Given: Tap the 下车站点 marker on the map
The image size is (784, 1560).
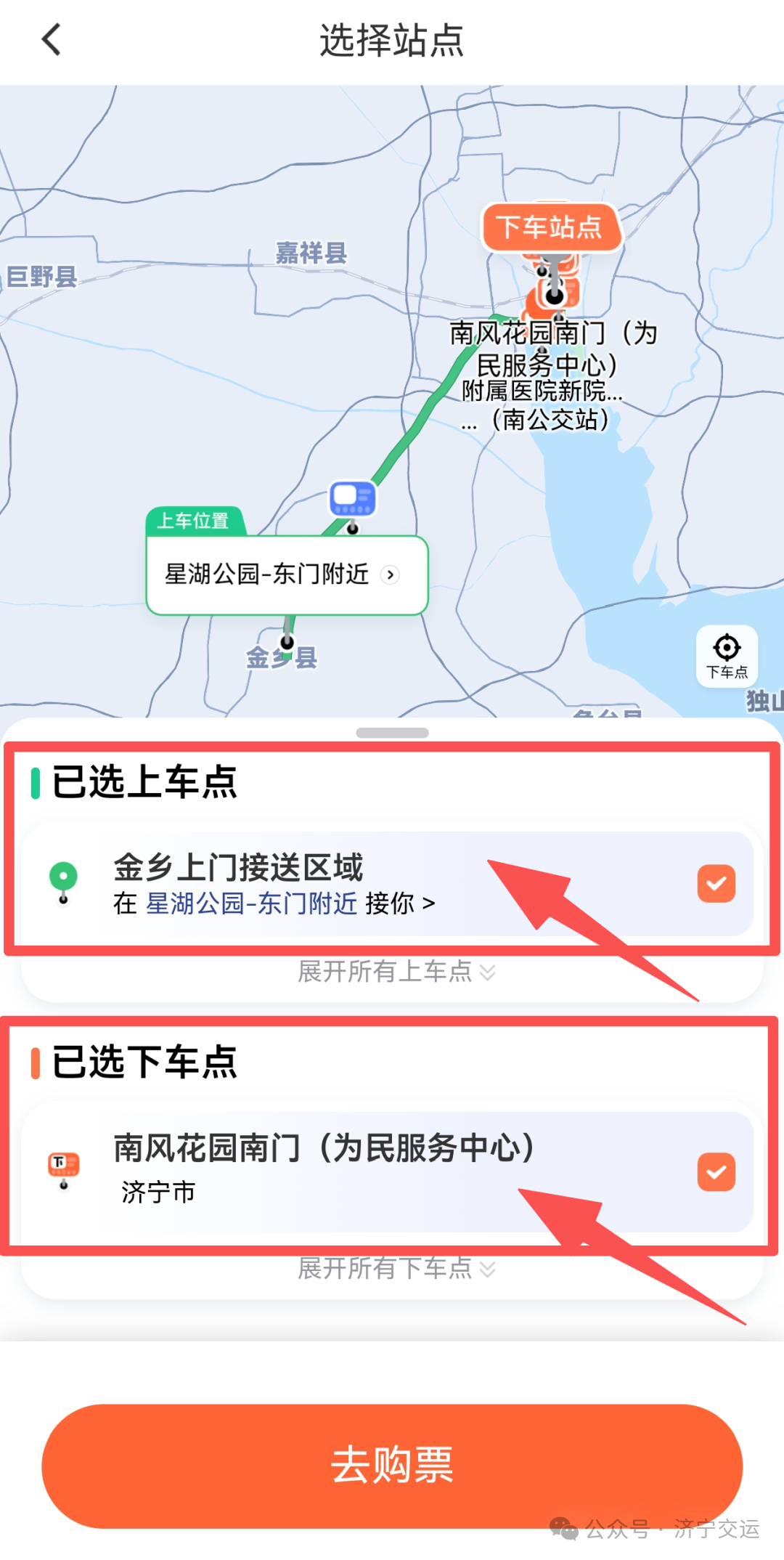Looking at the screenshot, I should [551, 228].
